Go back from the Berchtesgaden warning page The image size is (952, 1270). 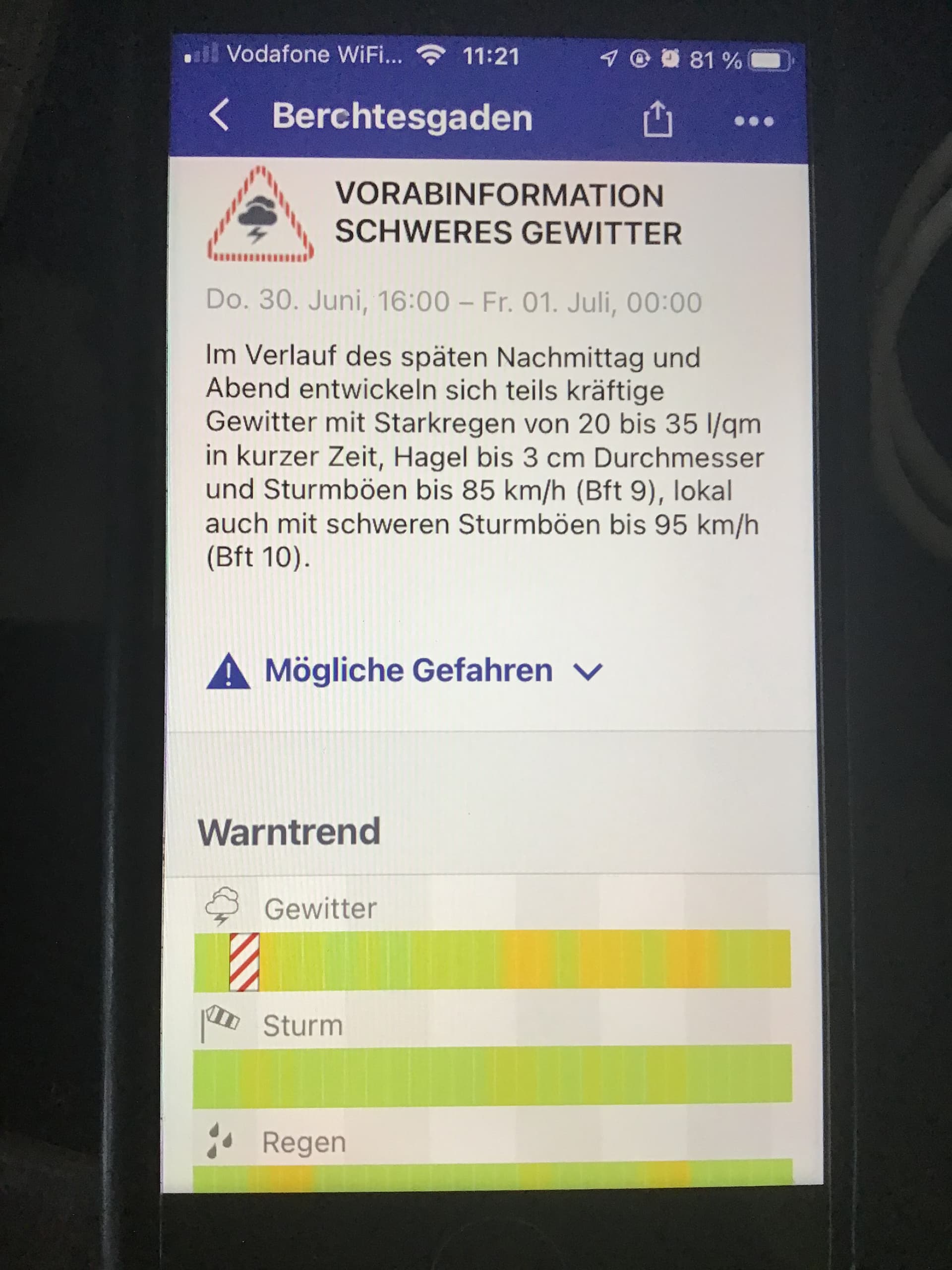point(220,116)
